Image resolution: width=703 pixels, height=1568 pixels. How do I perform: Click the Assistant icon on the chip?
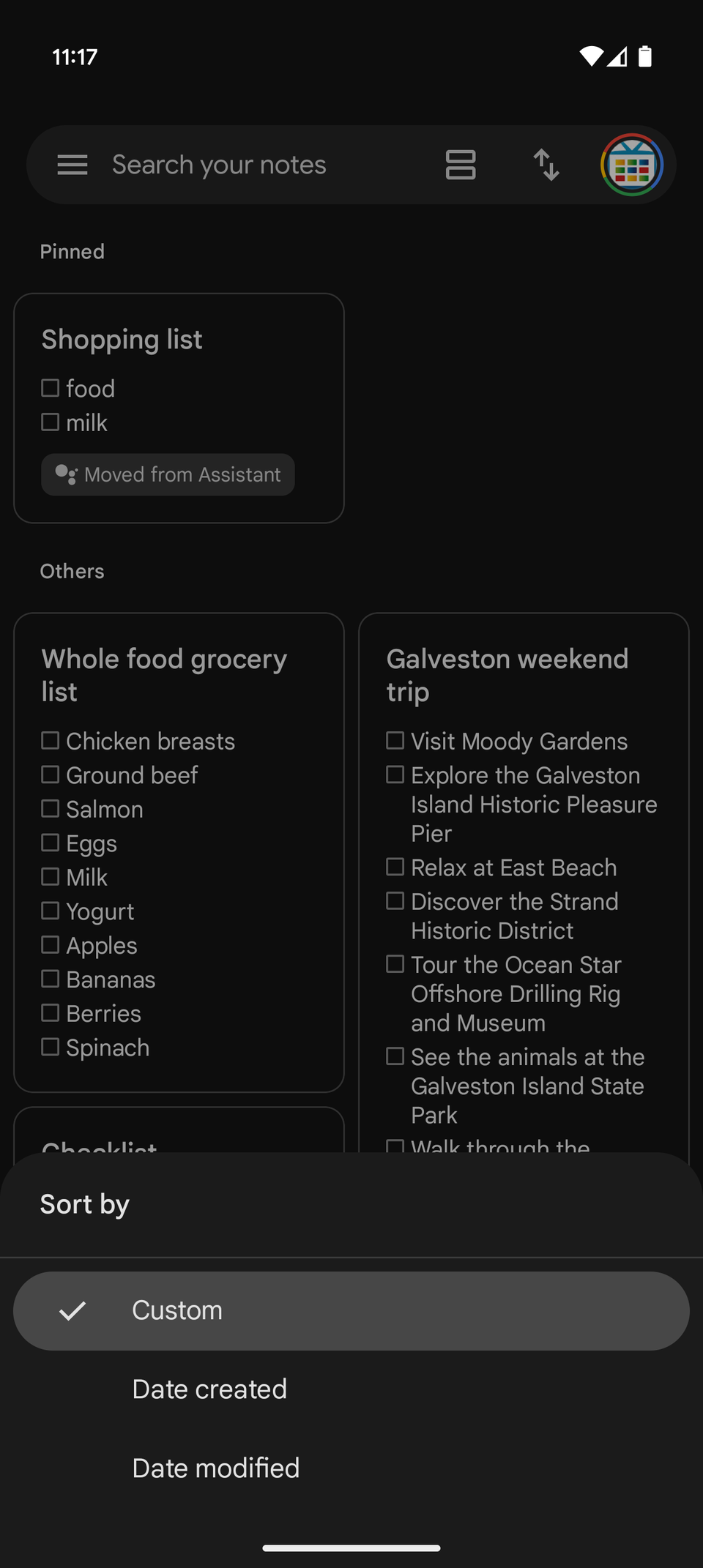pyautogui.click(x=64, y=474)
